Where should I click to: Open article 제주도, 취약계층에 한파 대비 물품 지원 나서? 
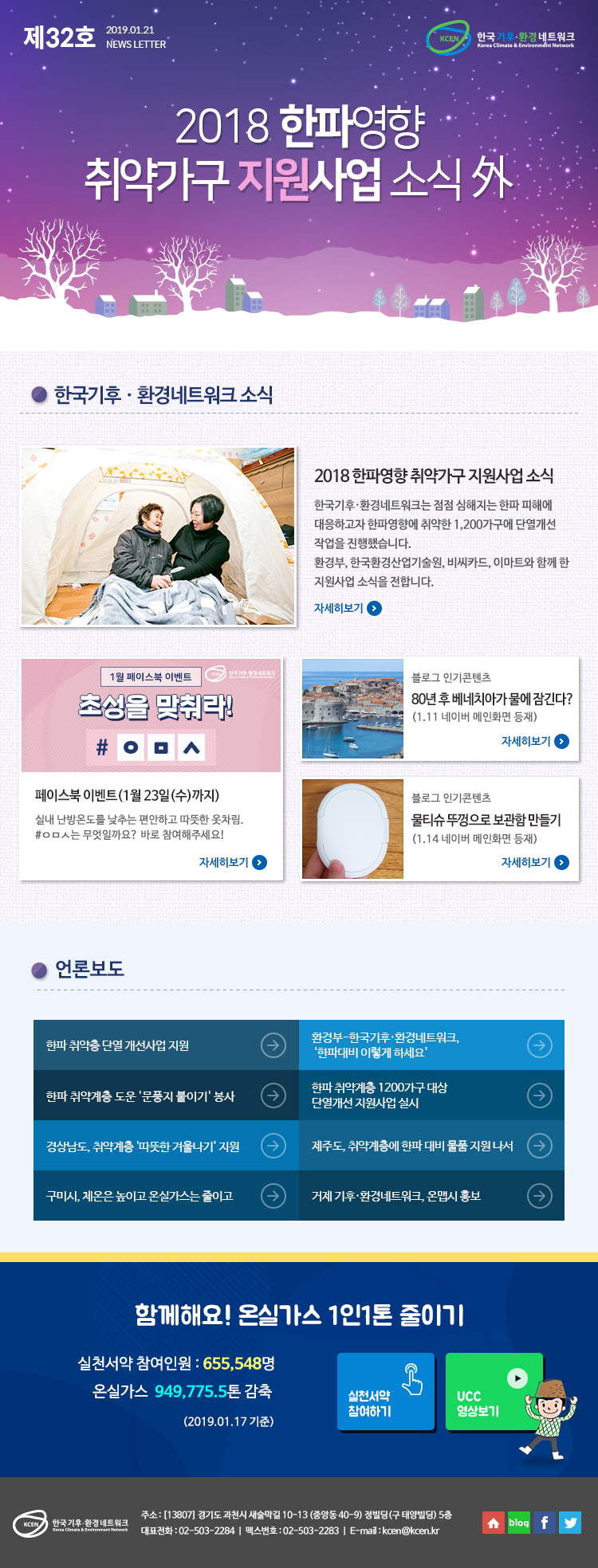[x=431, y=1146]
